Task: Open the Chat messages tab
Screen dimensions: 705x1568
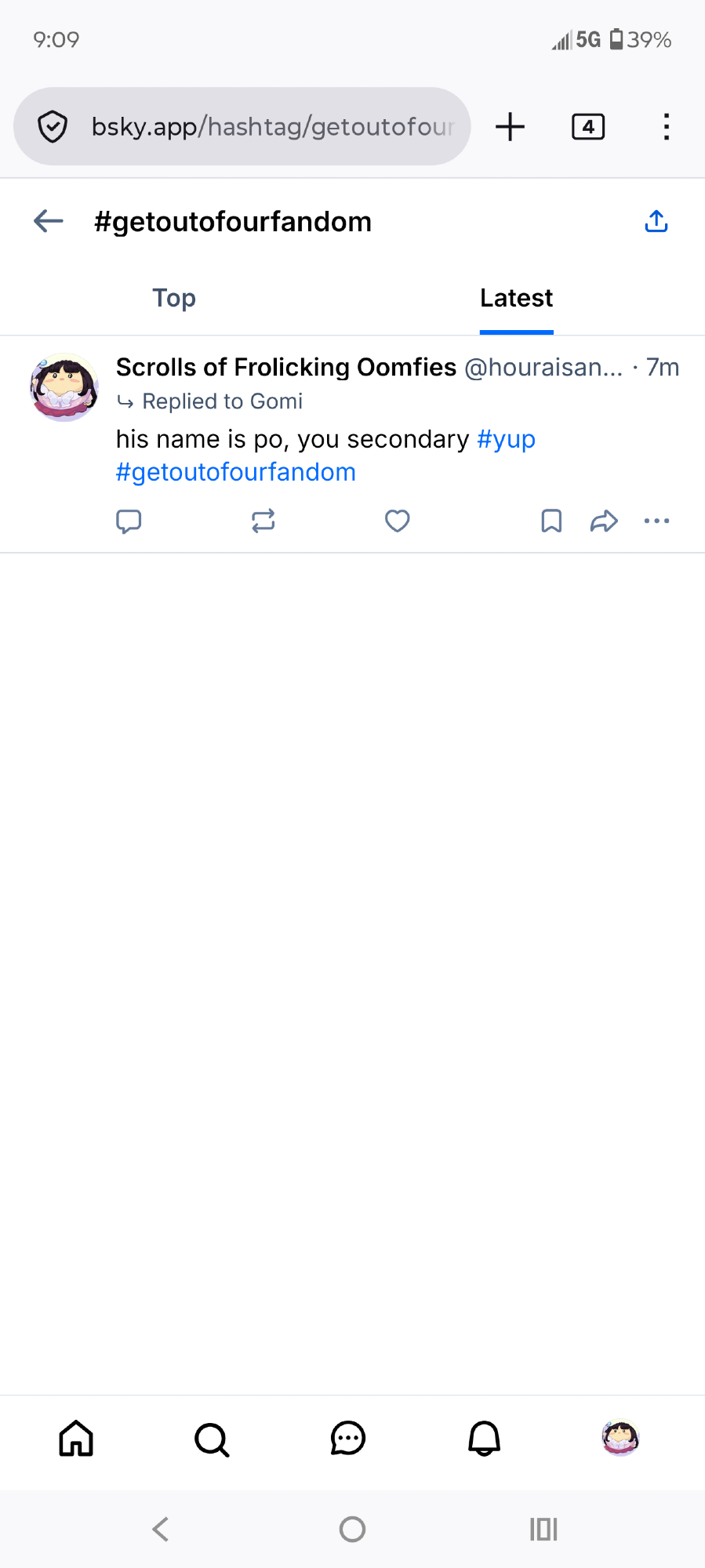Action: point(348,1439)
